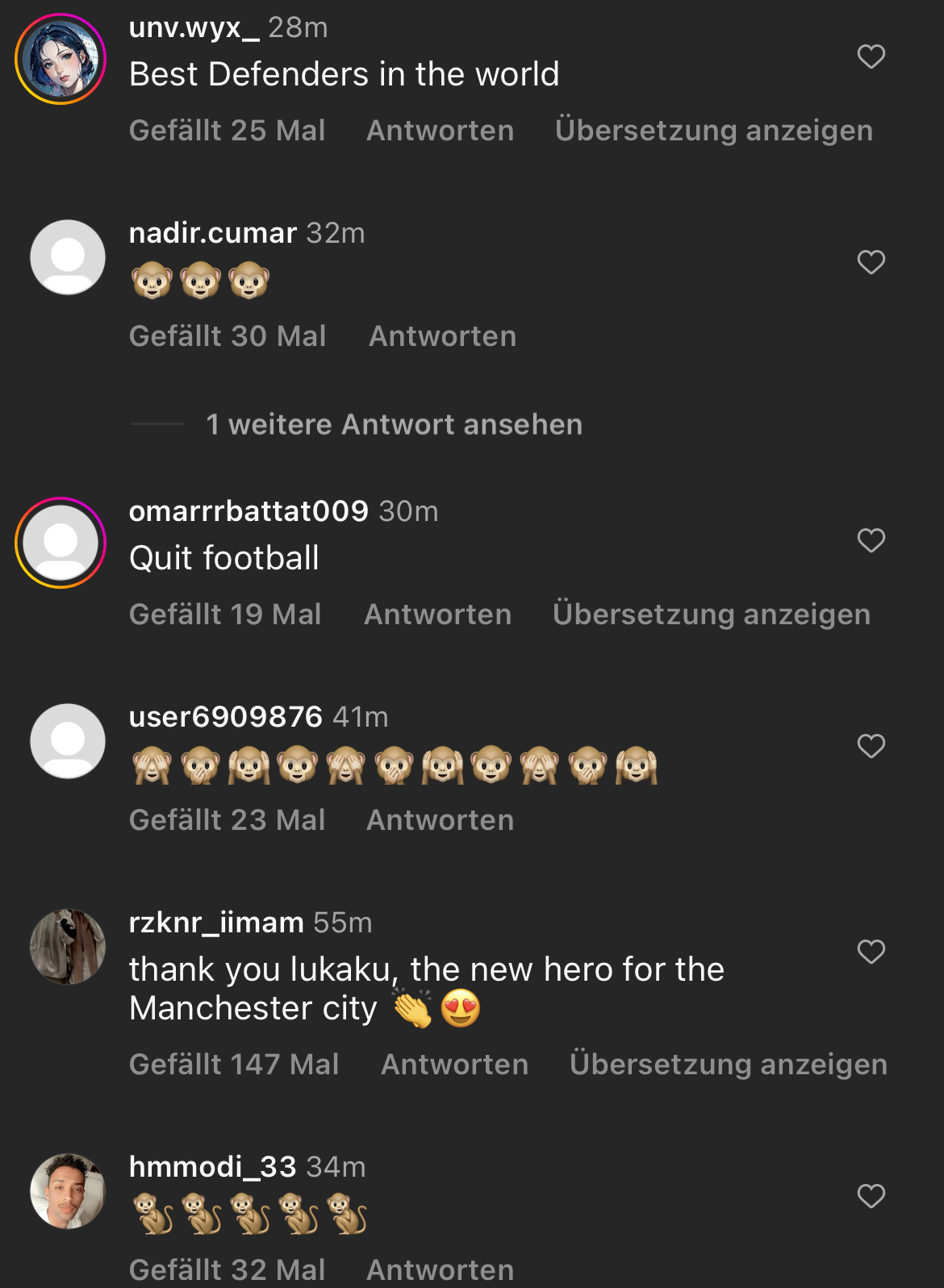Reply to user6909876's comment
The height and width of the screenshot is (1288, 944).
point(440,820)
